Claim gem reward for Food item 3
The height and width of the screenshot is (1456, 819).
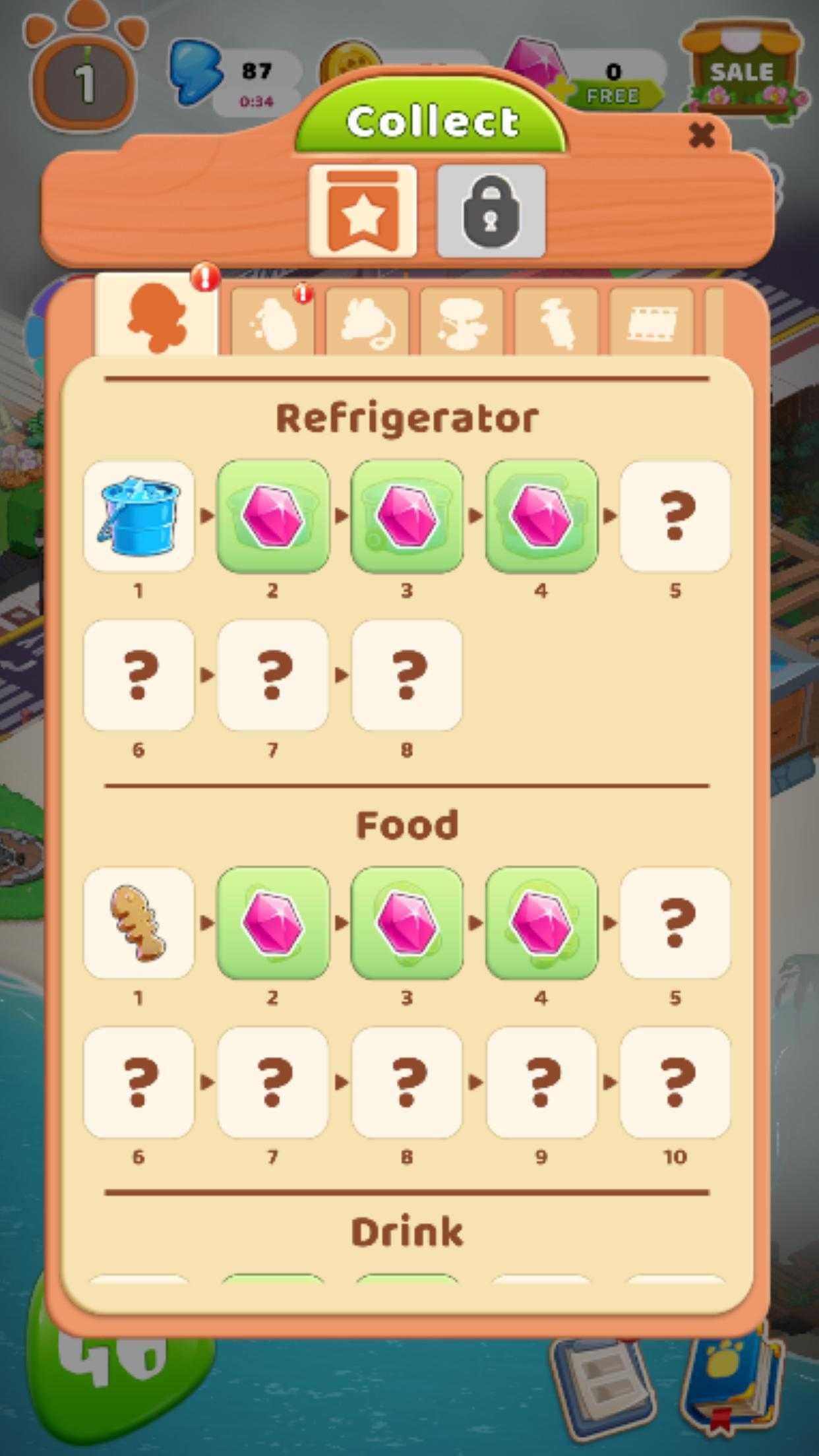coord(407,923)
